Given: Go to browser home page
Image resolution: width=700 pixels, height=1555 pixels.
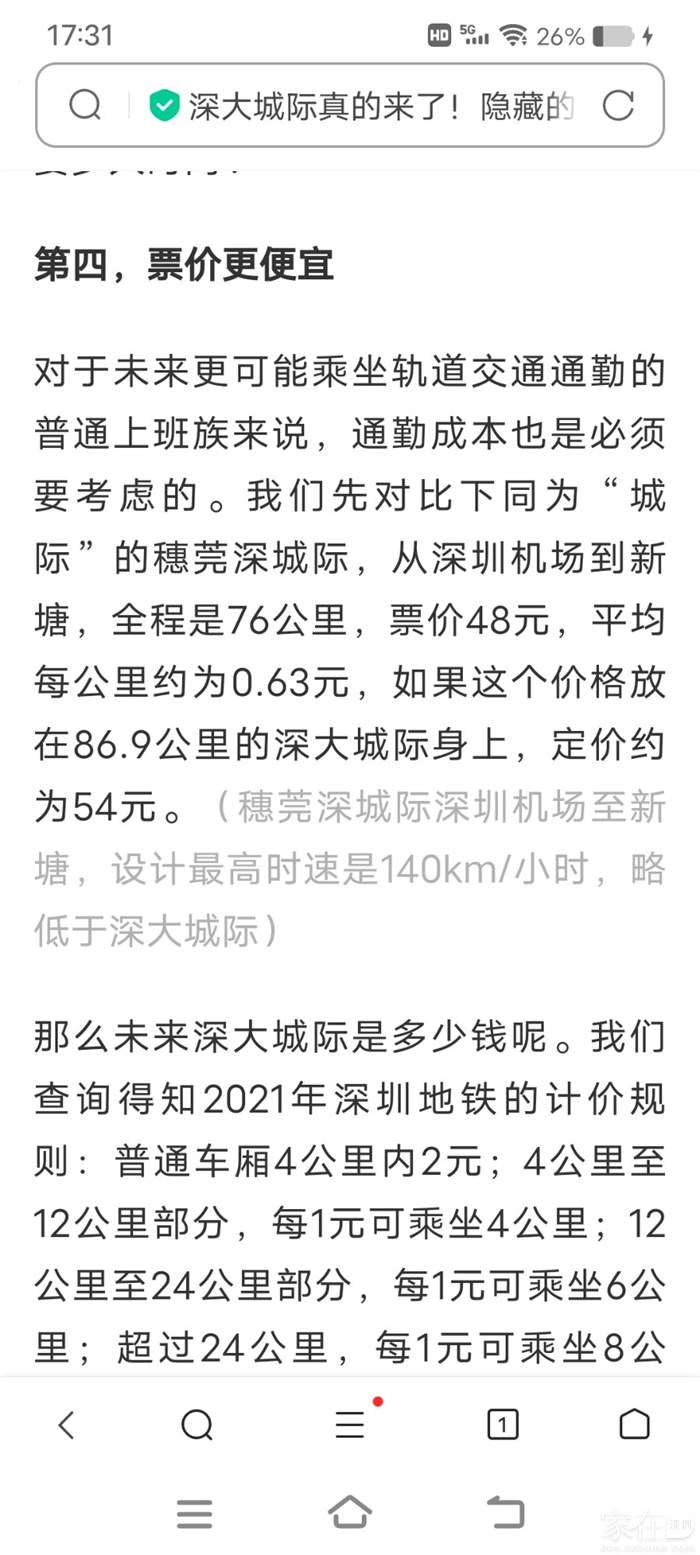Looking at the screenshot, I should 634,1425.
